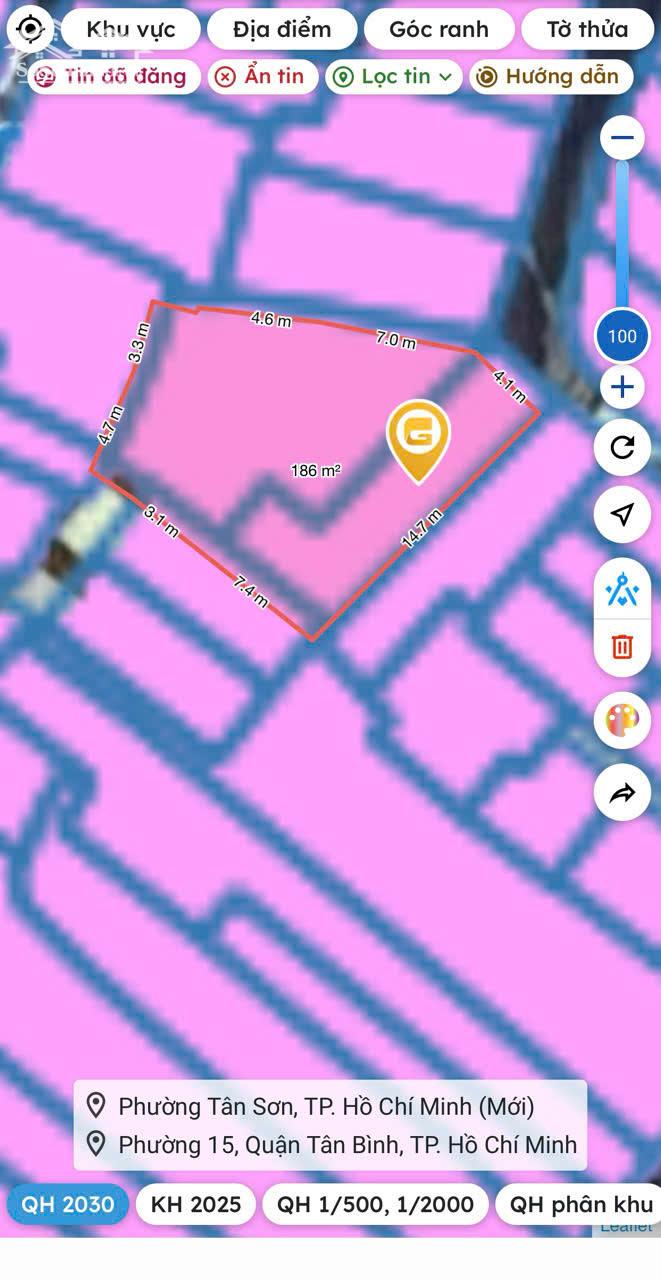
Task: Expand the Lọc tin dropdown
Action: point(394,77)
